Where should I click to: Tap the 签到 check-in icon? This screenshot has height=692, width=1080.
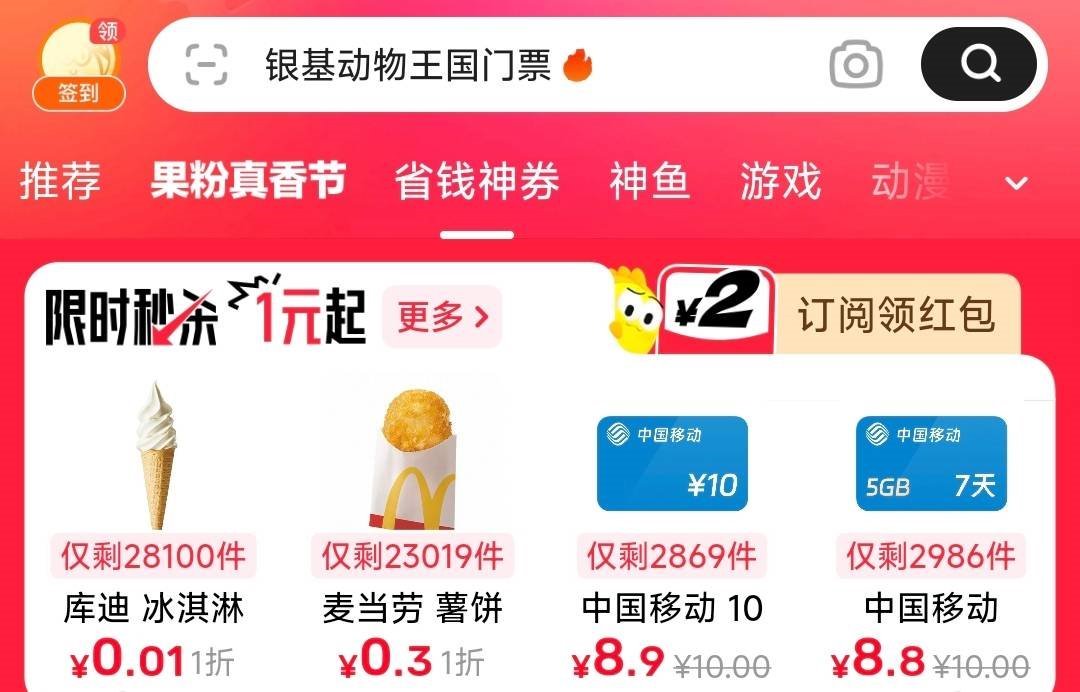point(79,66)
